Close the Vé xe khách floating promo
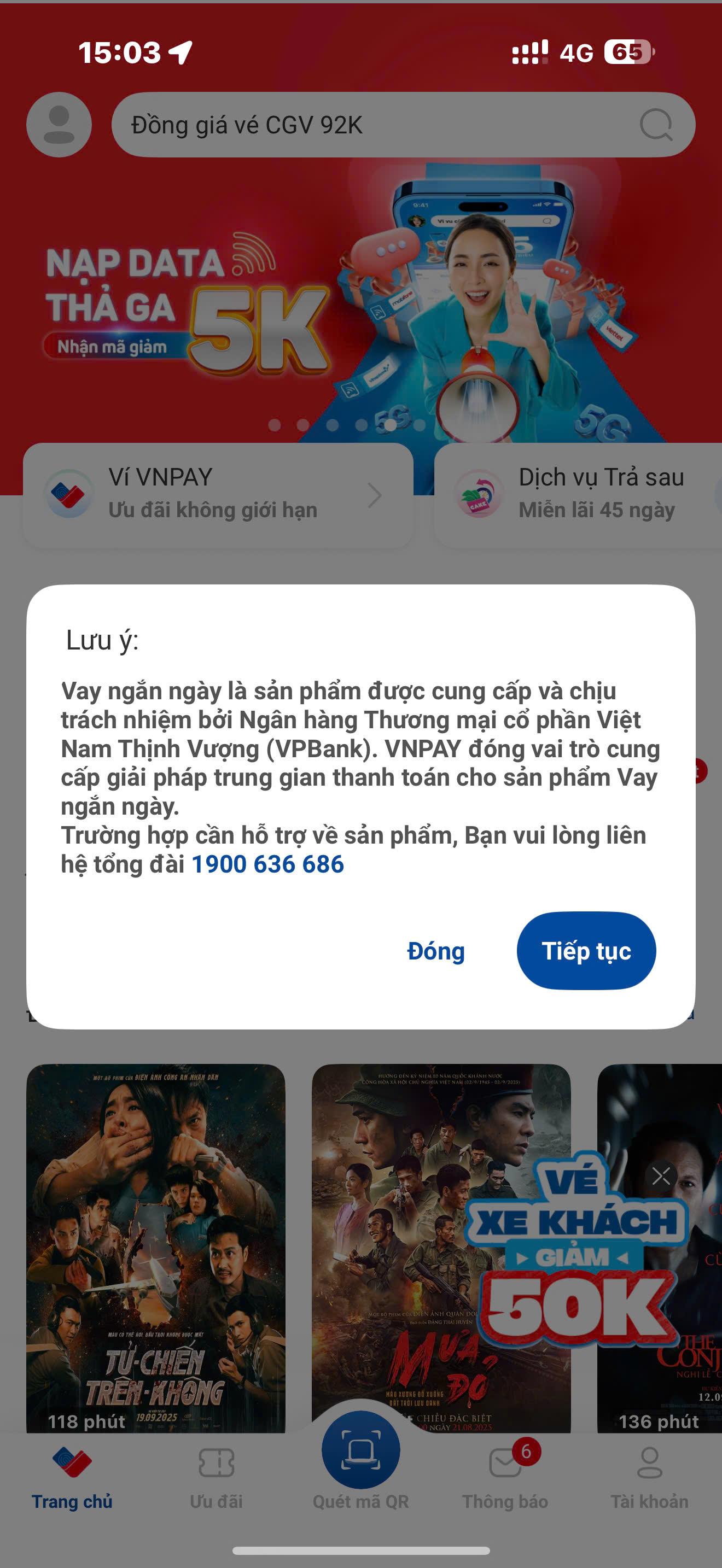 click(x=661, y=1176)
